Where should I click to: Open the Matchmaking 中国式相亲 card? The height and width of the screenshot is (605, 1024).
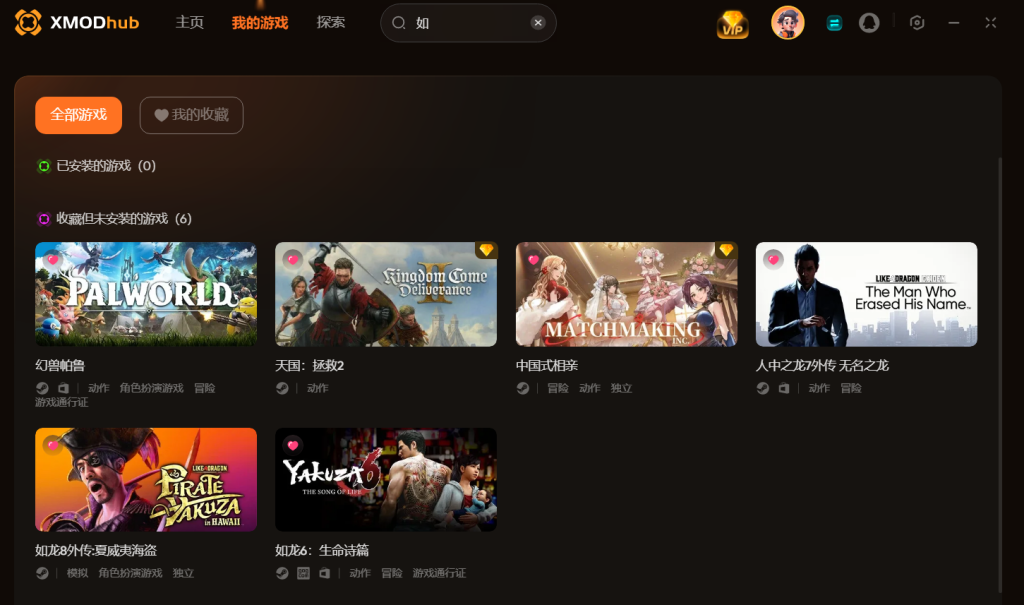point(626,295)
